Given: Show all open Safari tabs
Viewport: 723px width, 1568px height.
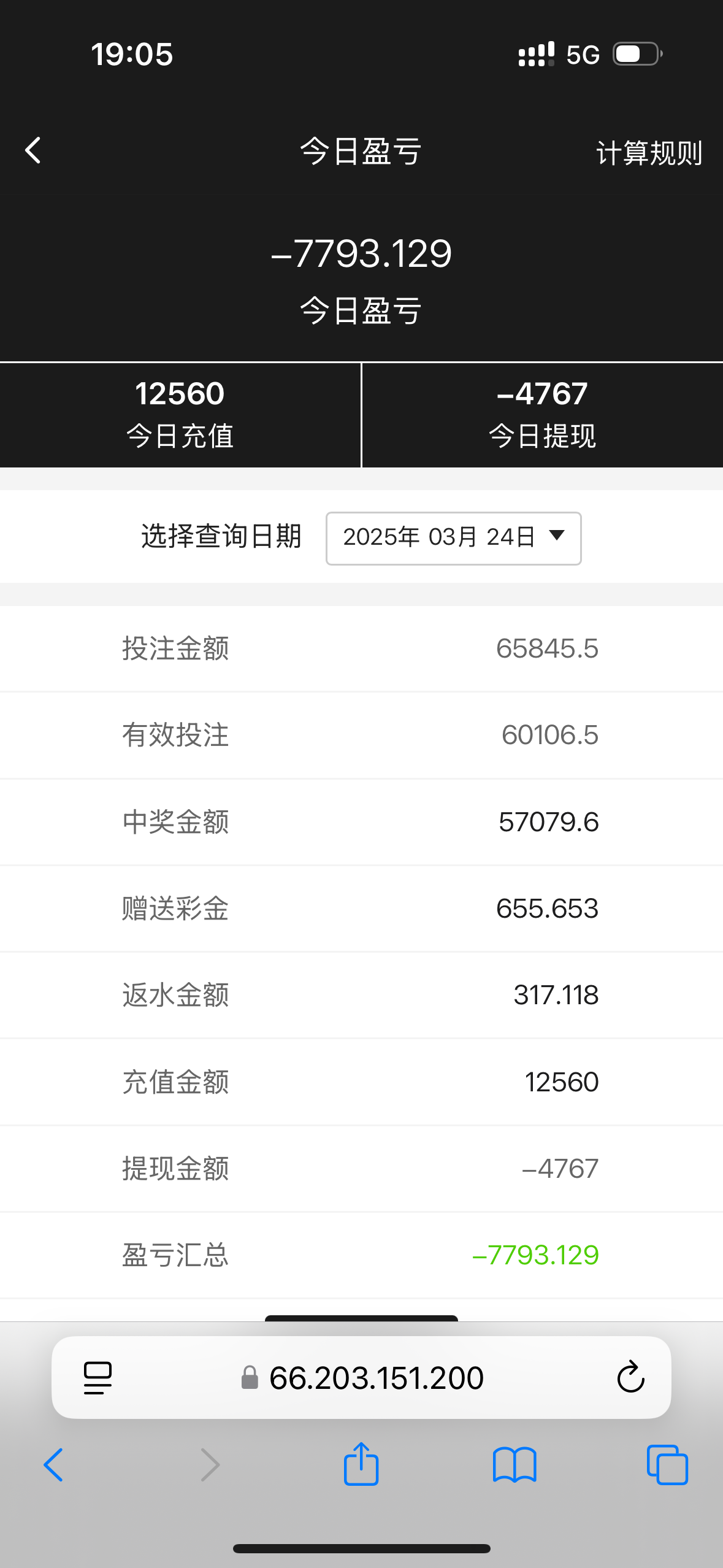Looking at the screenshot, I should click(x=667, y=1465).
